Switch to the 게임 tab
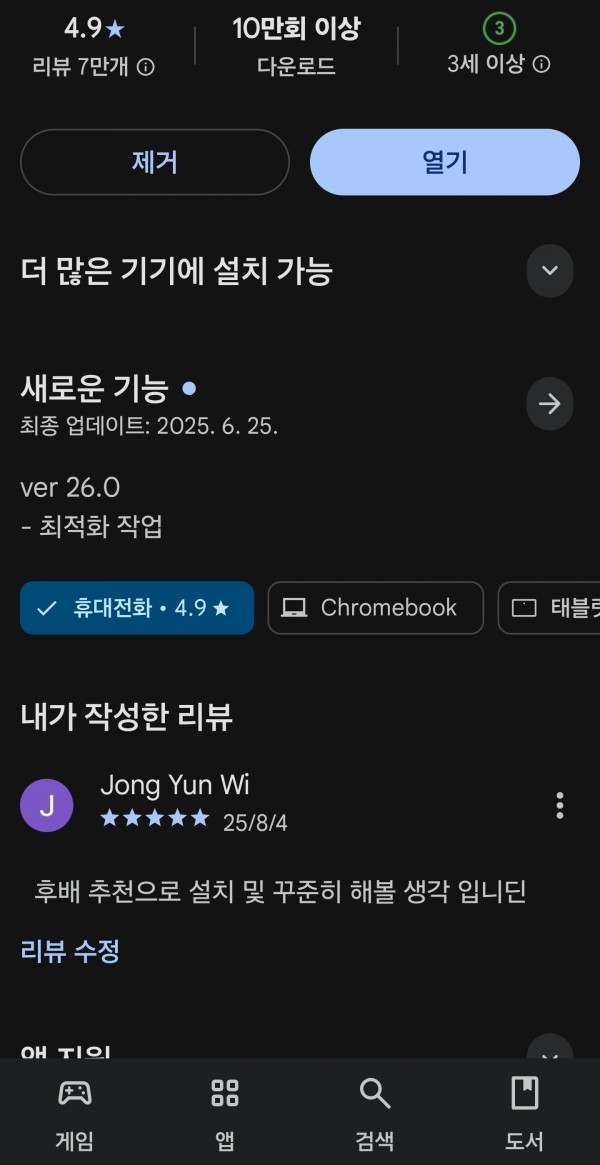 (x=75, y=1113)
